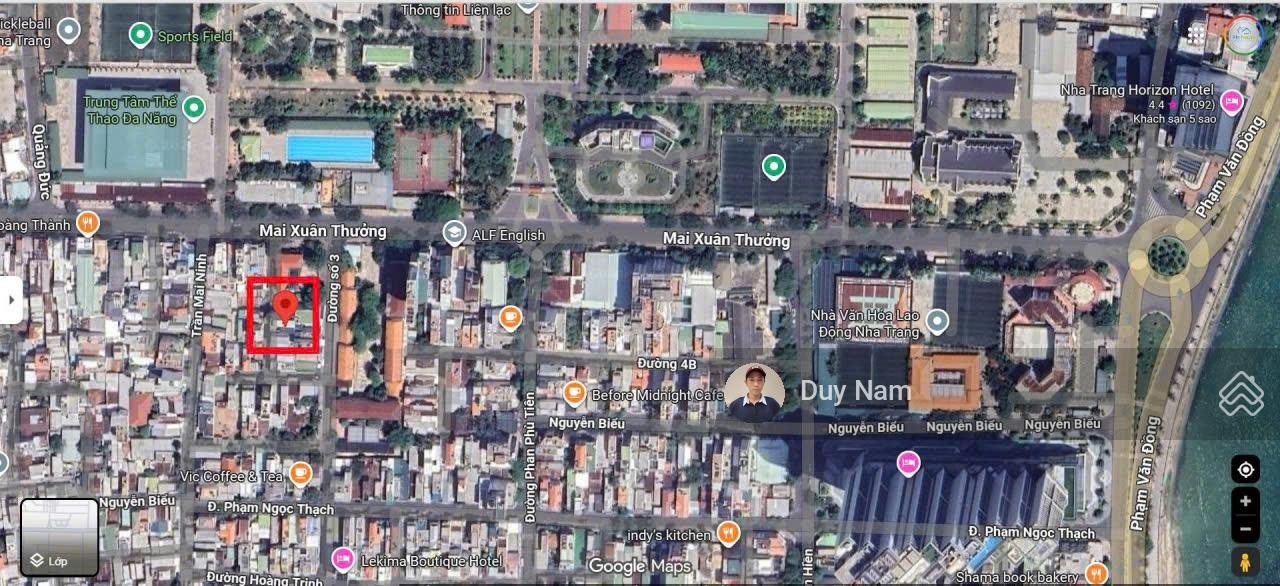Open the Lớp layers switcher

pos(59,537)
